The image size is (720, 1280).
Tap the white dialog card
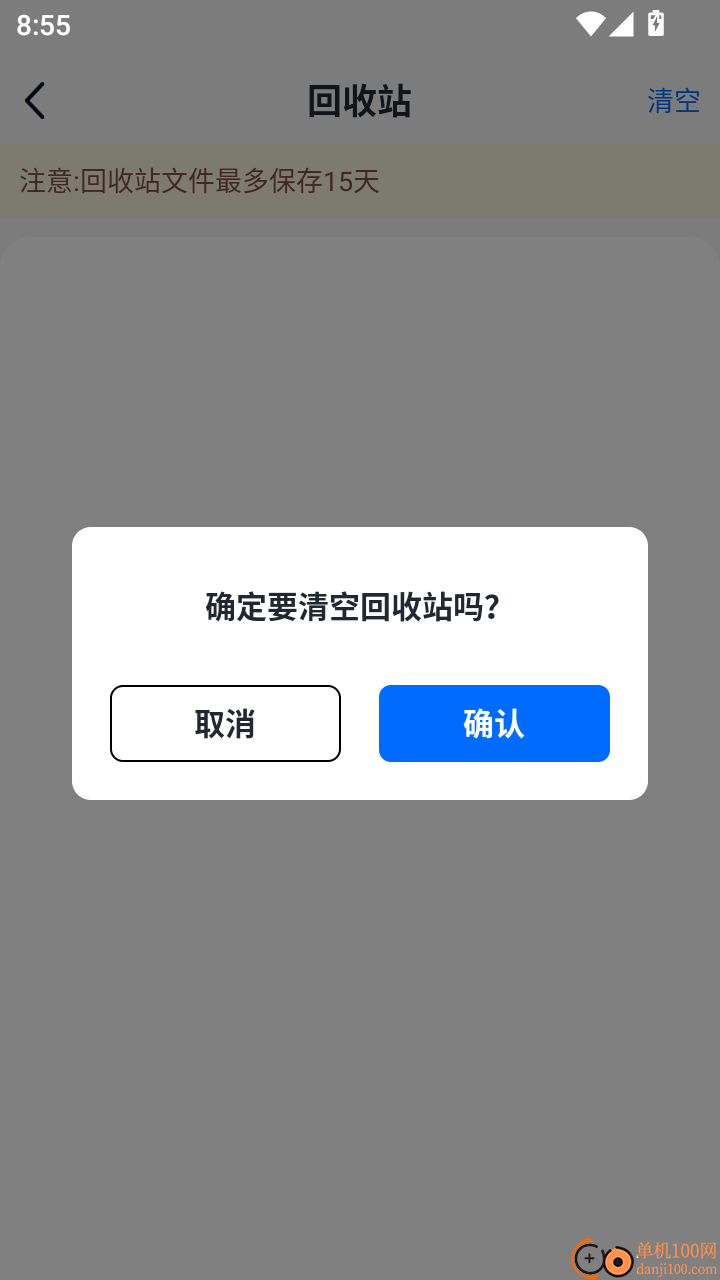[x=360, y=663]
